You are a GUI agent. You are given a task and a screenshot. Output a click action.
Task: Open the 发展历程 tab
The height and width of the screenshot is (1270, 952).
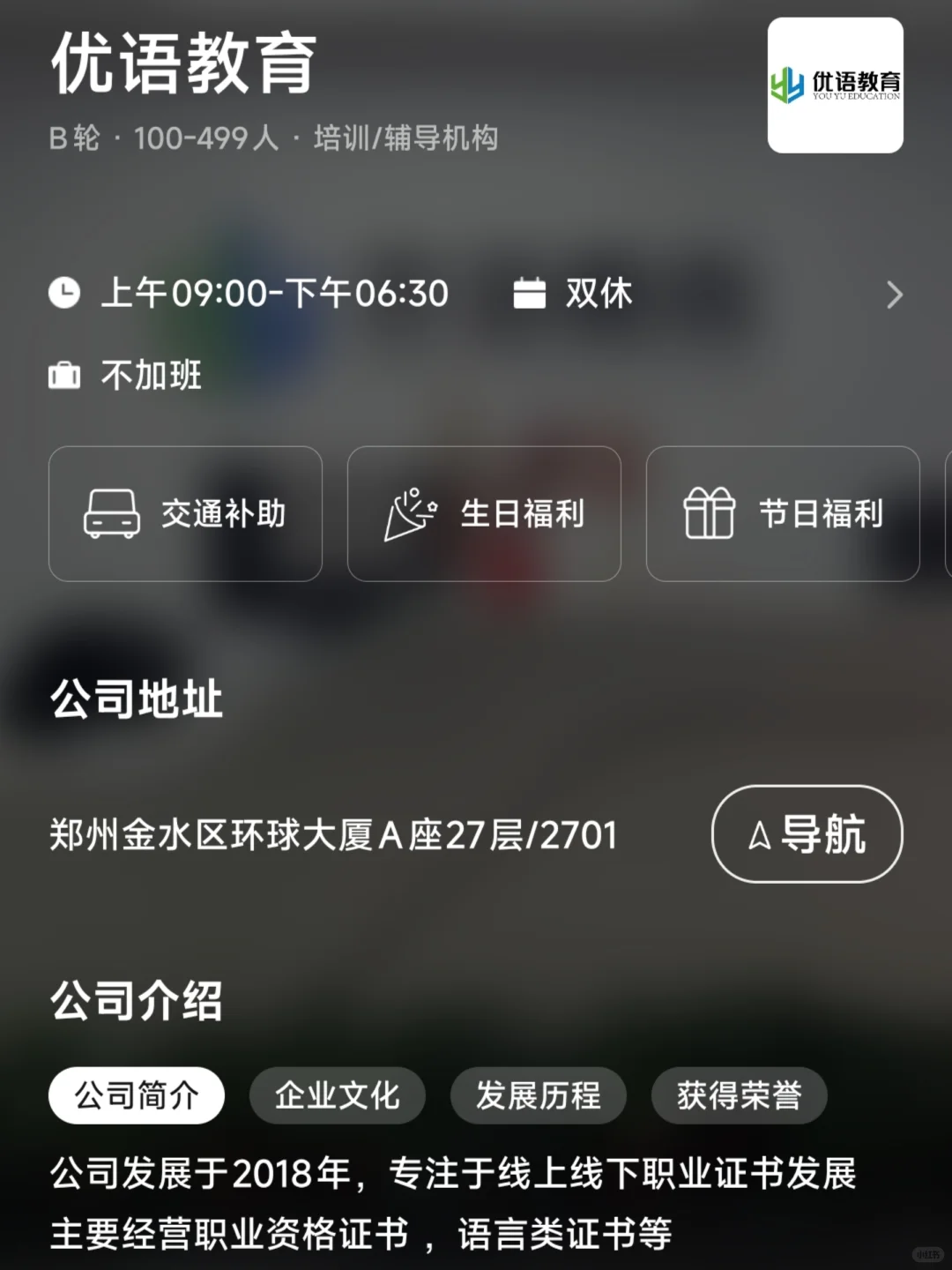click(x=539, y=1095)
